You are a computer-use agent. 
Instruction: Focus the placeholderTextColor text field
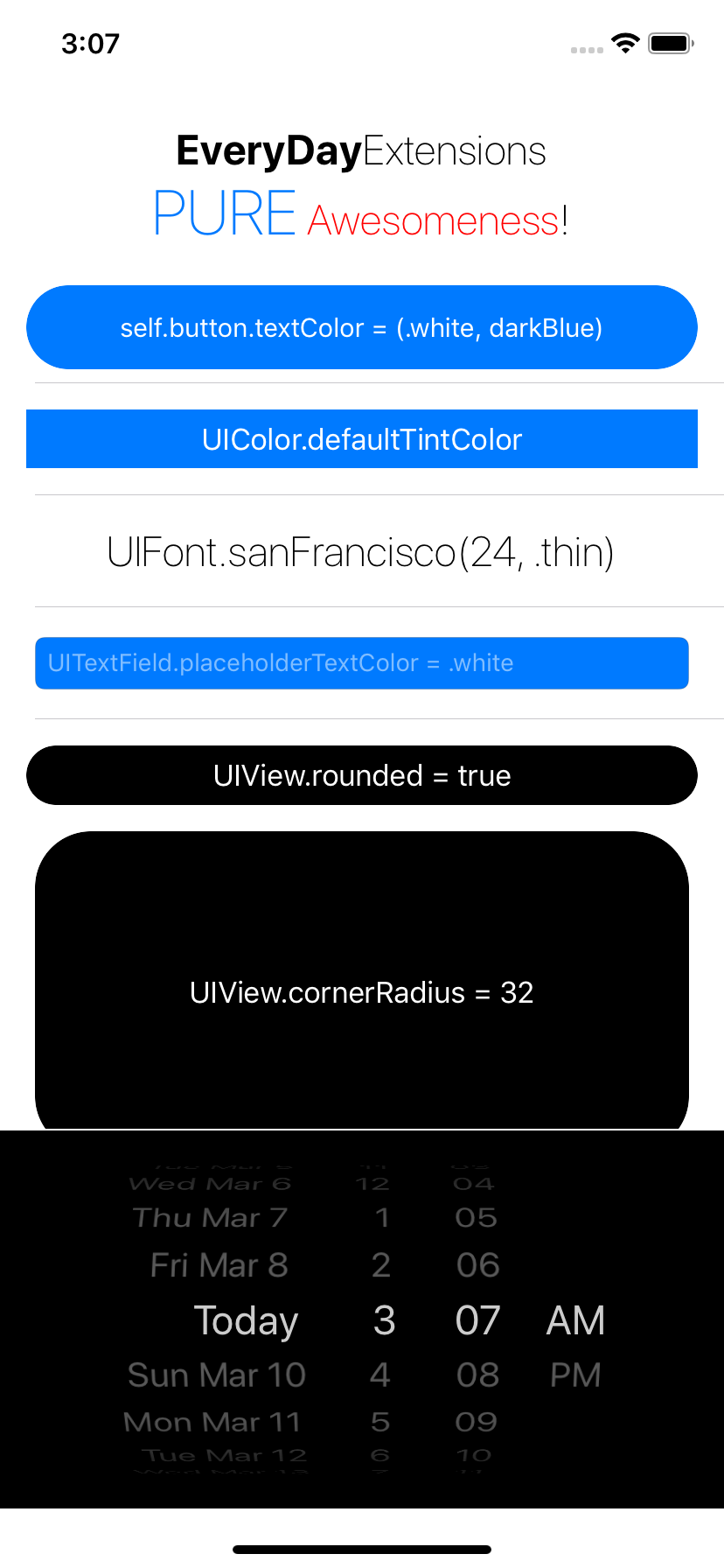point(361,663)
